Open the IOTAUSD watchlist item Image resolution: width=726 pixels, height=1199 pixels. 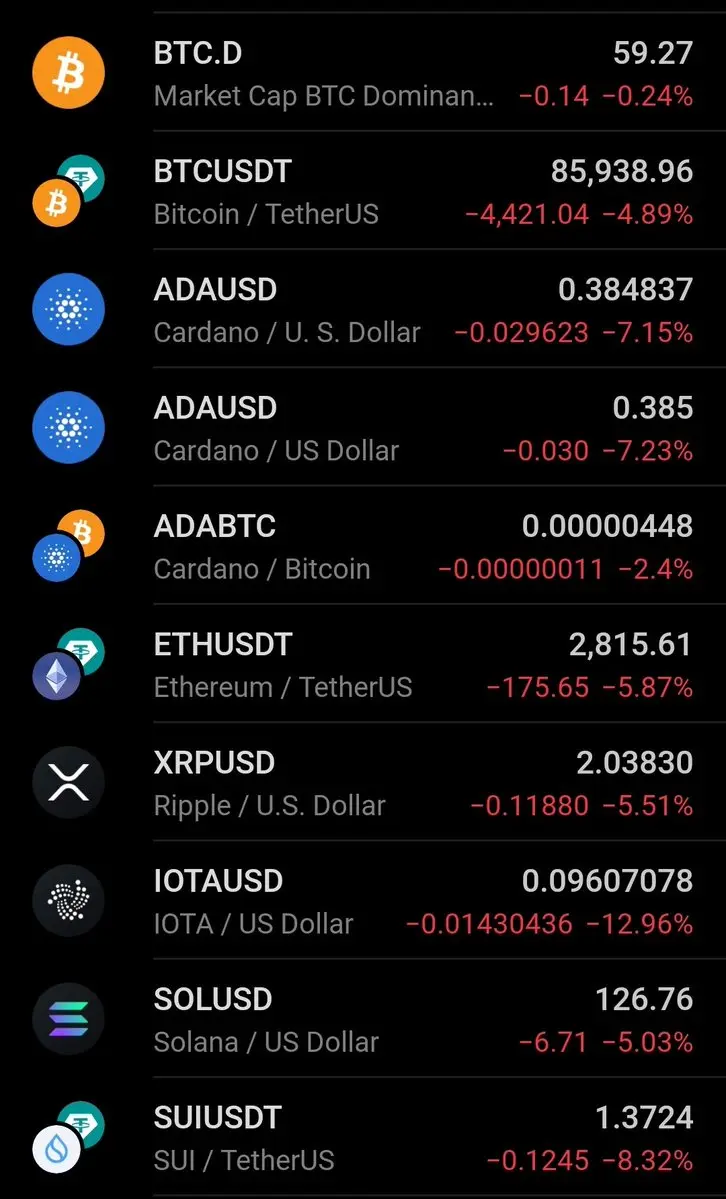[363, 900]
